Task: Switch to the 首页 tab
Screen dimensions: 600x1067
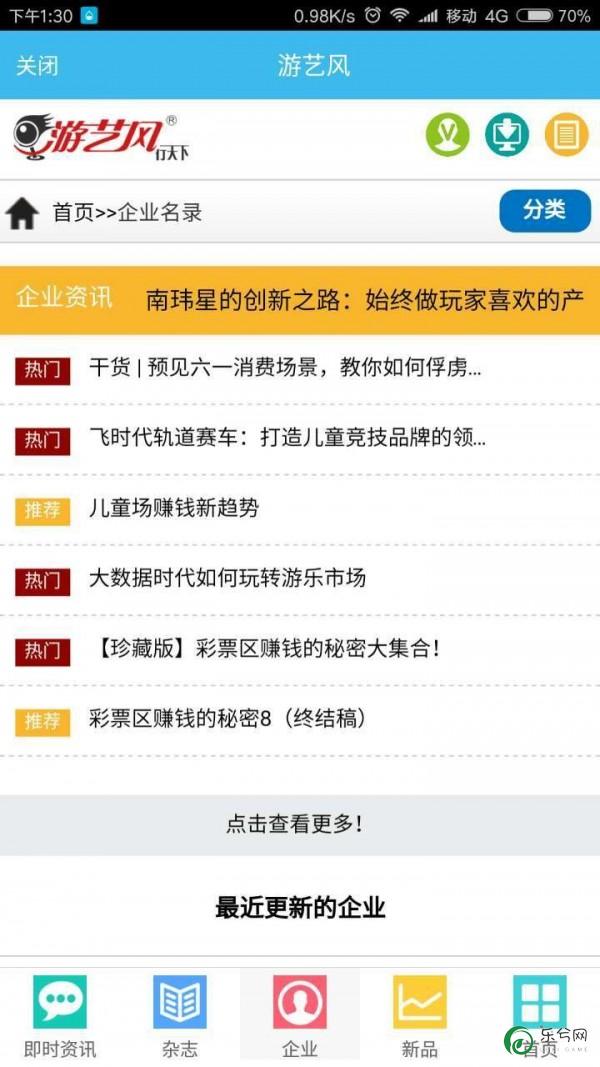Action: (x=540, y=1016)
